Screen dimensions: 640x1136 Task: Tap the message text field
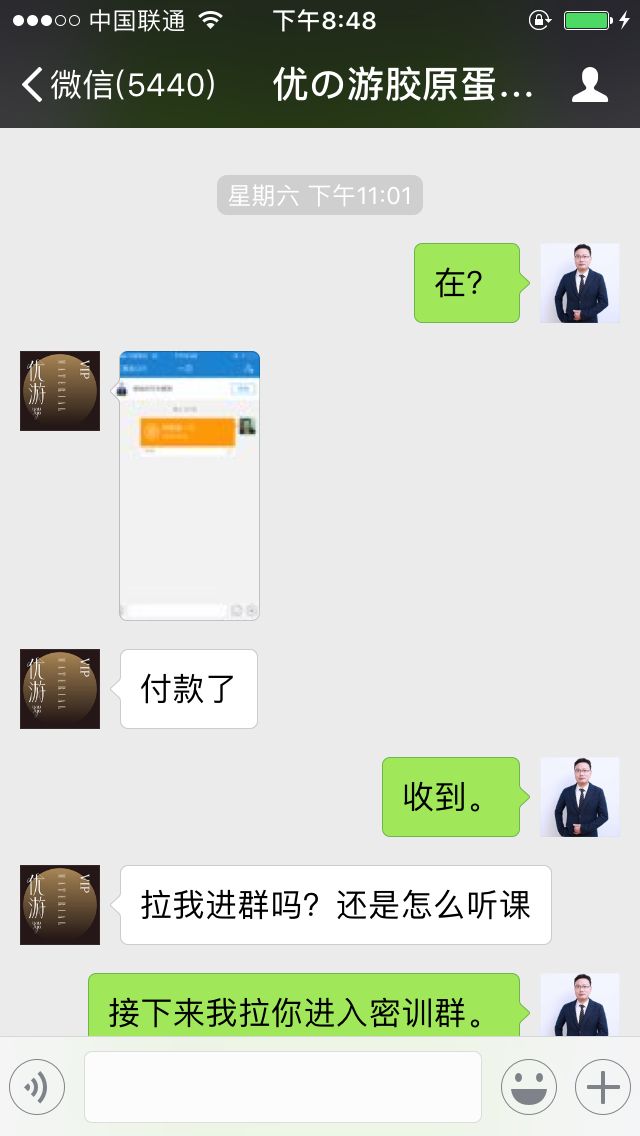283,1087
